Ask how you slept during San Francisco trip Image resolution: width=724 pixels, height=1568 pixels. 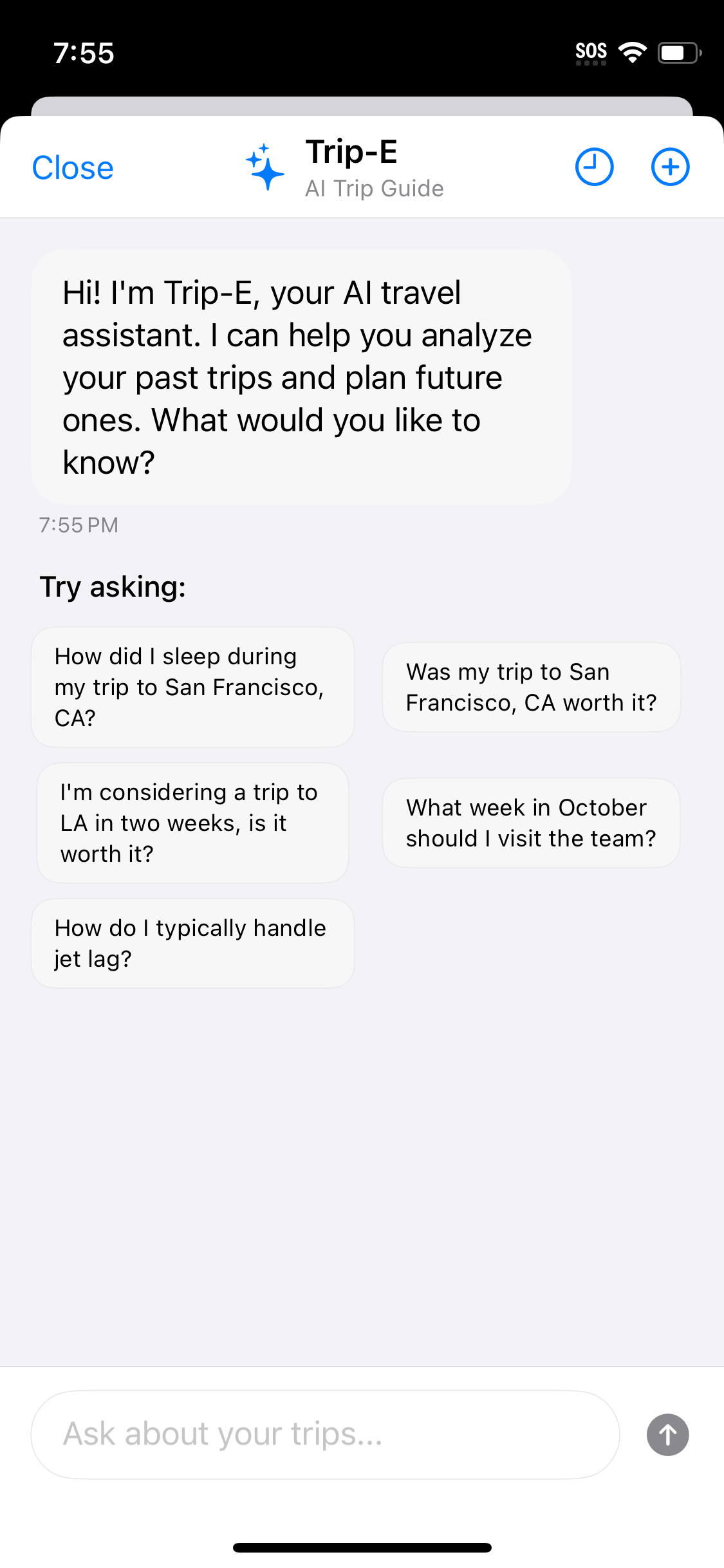pyautogui.click(x=192, y=687)
